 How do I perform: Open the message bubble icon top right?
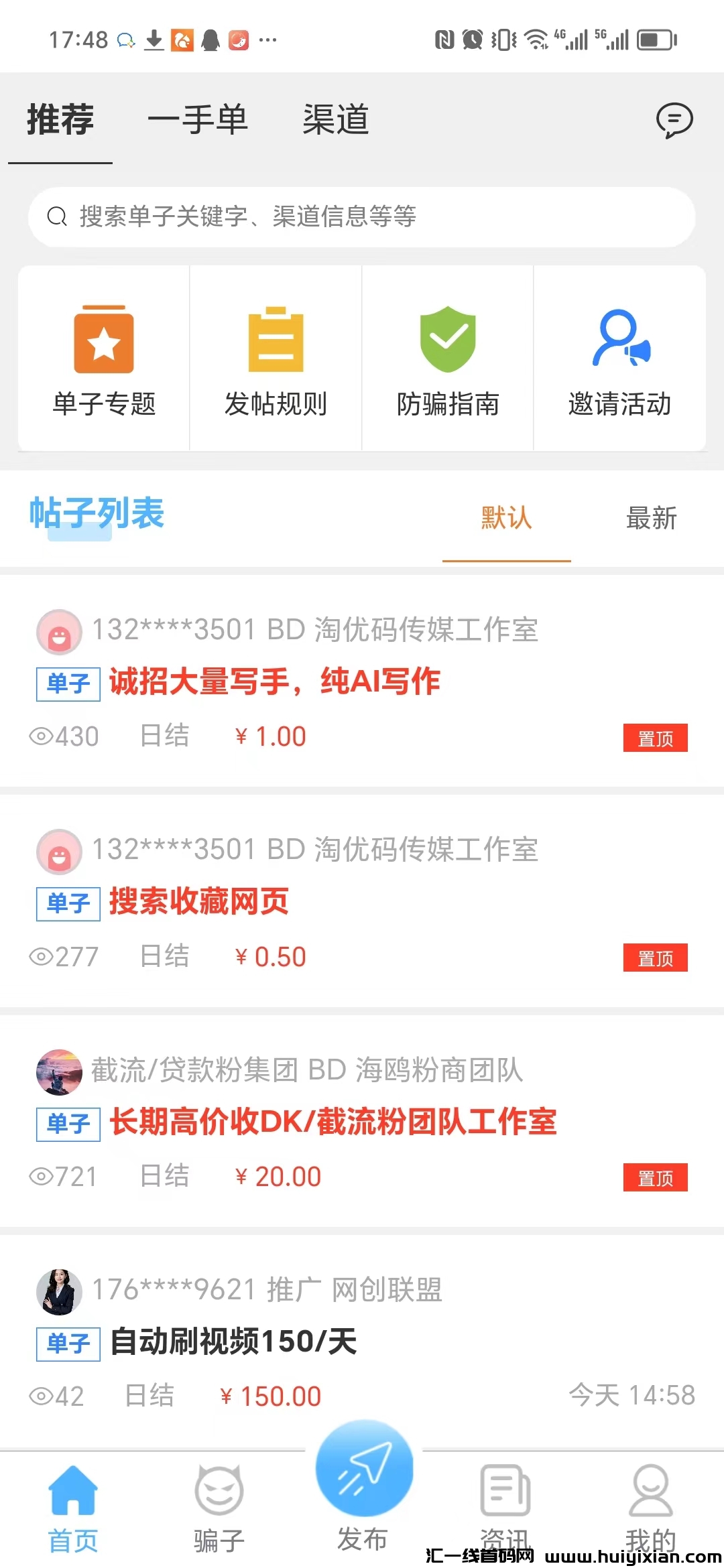(676, 121)
